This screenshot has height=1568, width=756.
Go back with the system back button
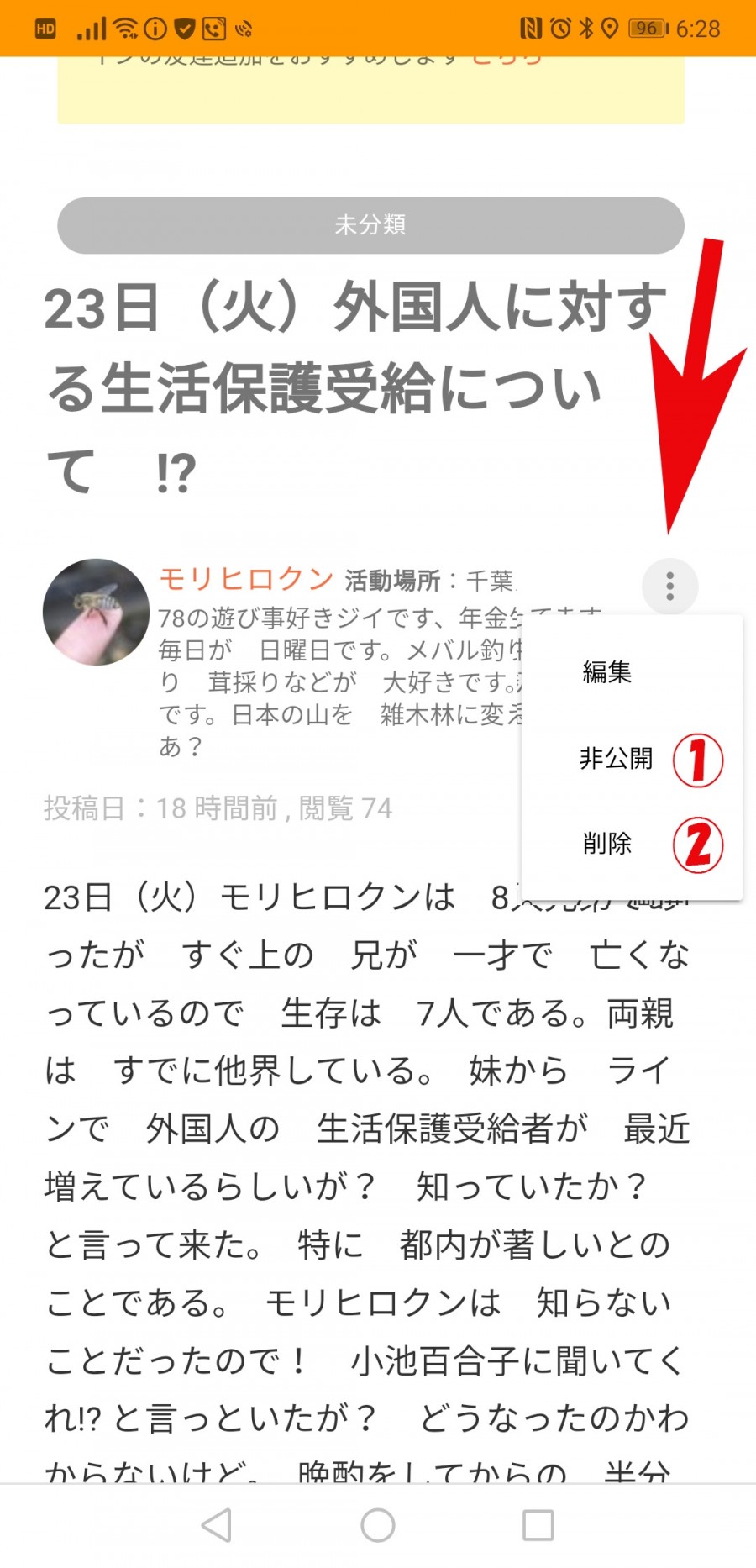pyautogui.click(x=217, y=1524)
